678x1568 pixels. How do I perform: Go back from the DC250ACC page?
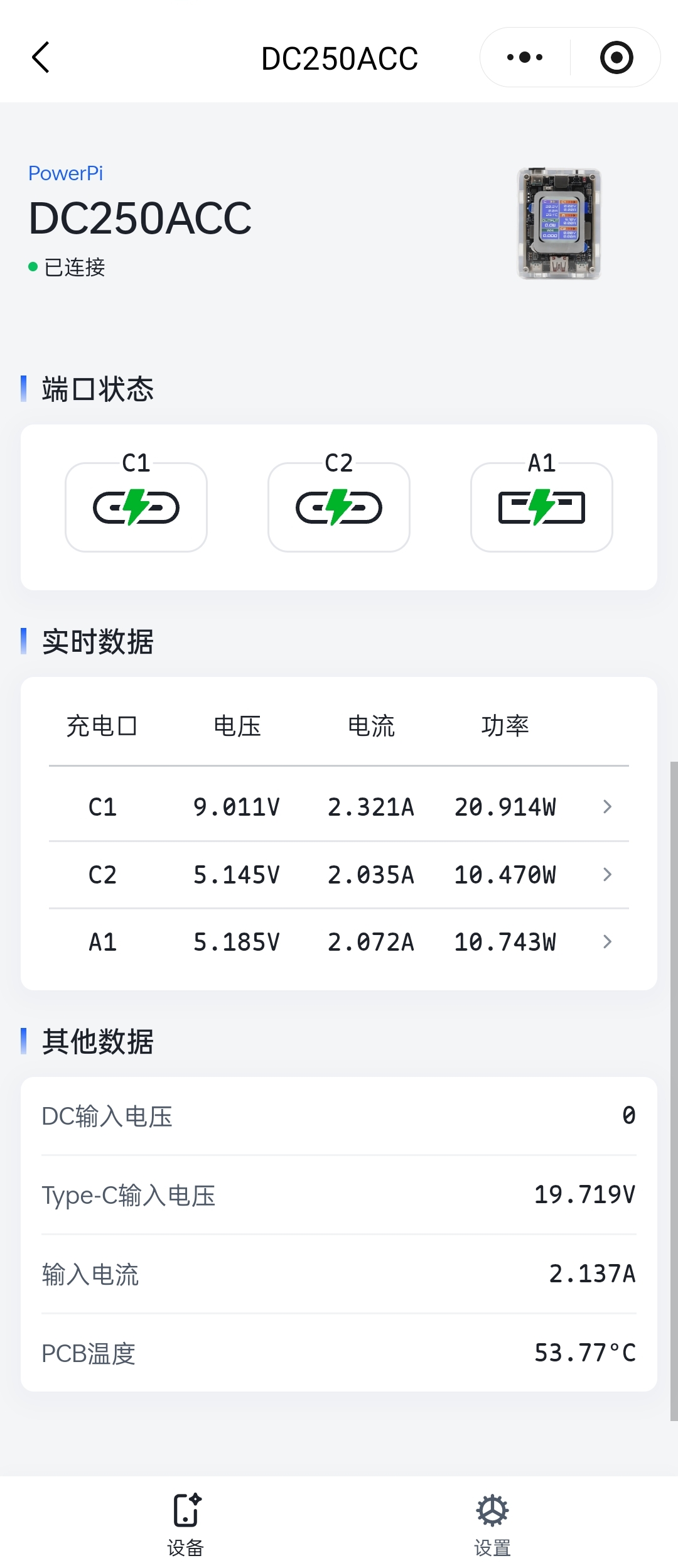(41, 58)
